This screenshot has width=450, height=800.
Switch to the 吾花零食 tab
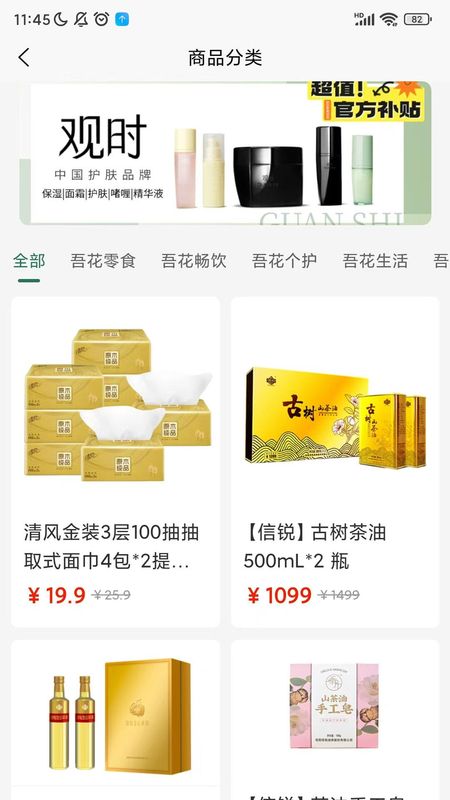(x=103, y=261)
